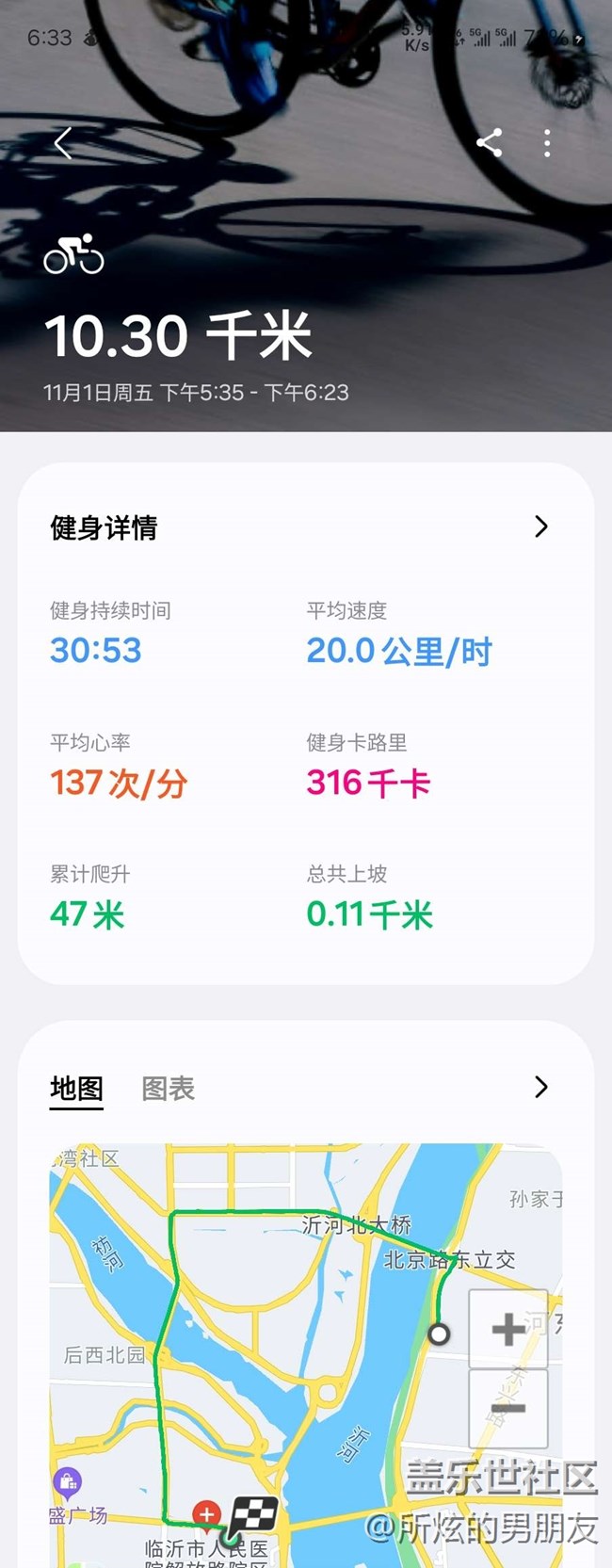The height and width of the screenshot is (1568, 612).
Task: Select the 地图 tab
Action: tap(76, 1089)
